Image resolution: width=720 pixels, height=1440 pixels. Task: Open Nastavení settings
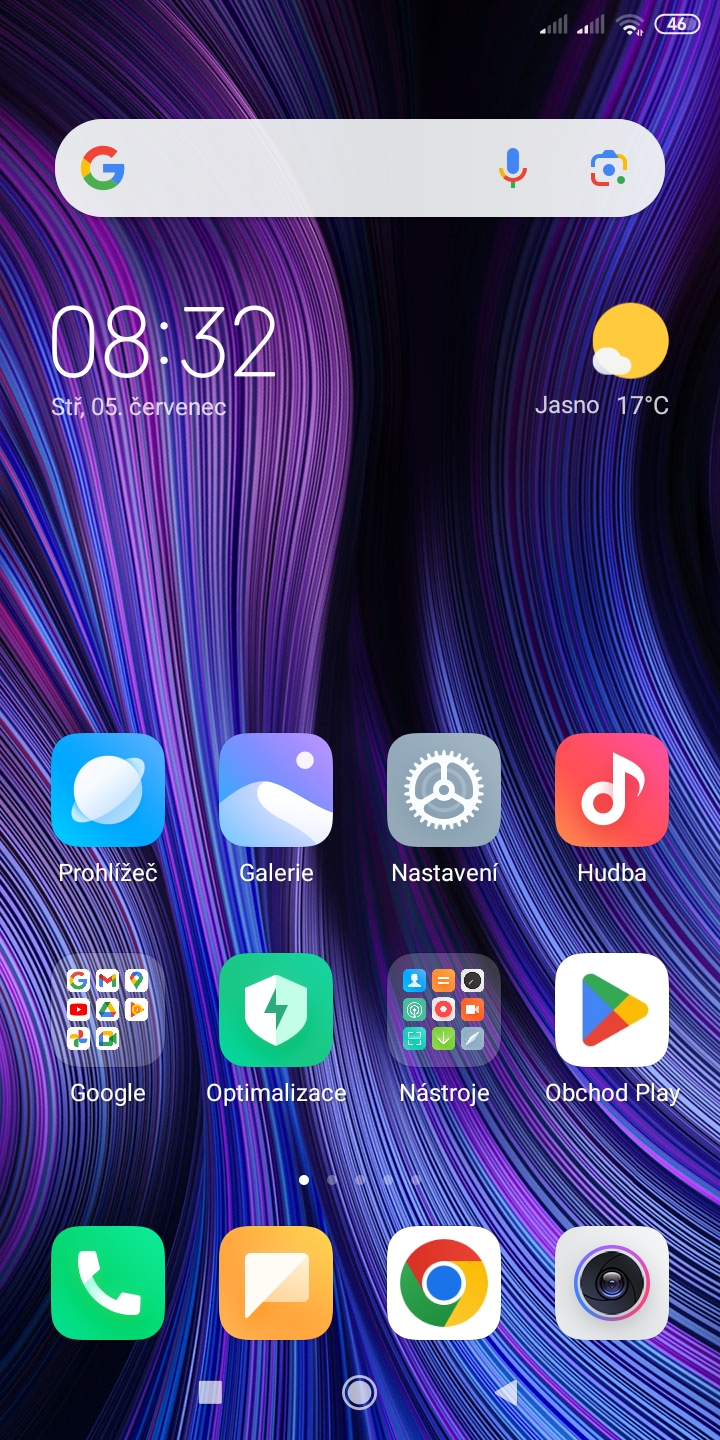[444, 790]
